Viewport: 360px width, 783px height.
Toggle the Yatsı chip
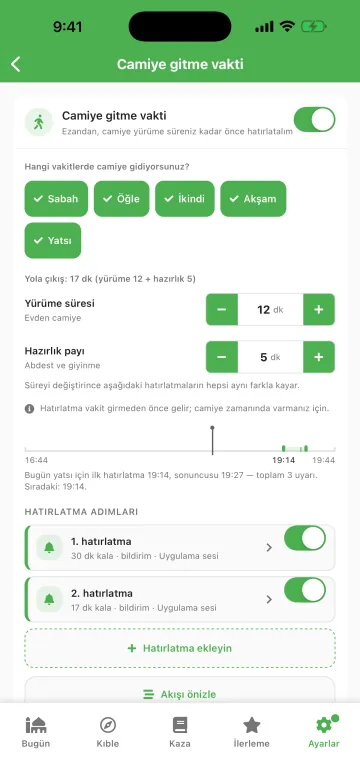coord(53,240)
